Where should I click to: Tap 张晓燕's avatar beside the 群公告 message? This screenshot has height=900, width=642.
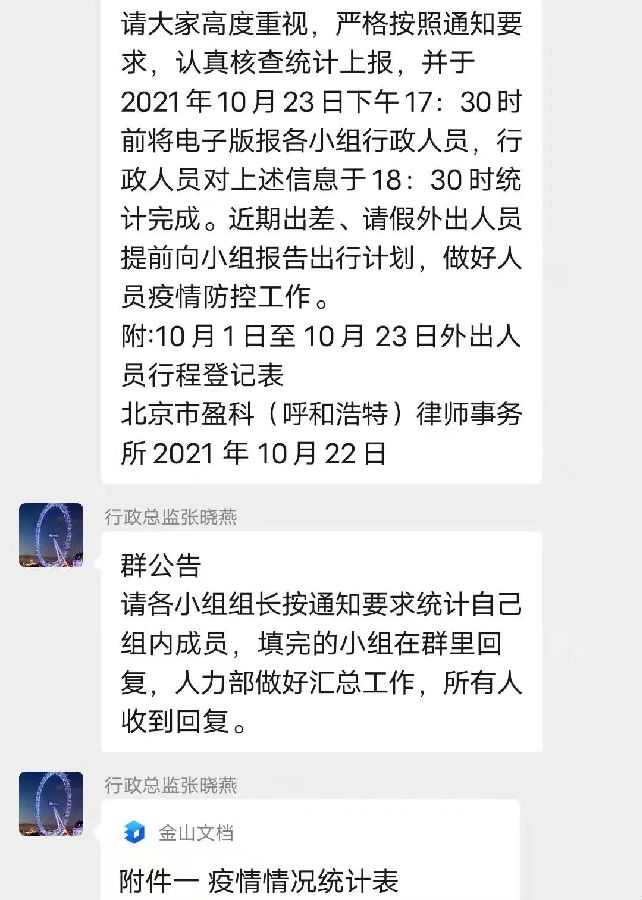(x=51, y=535)
